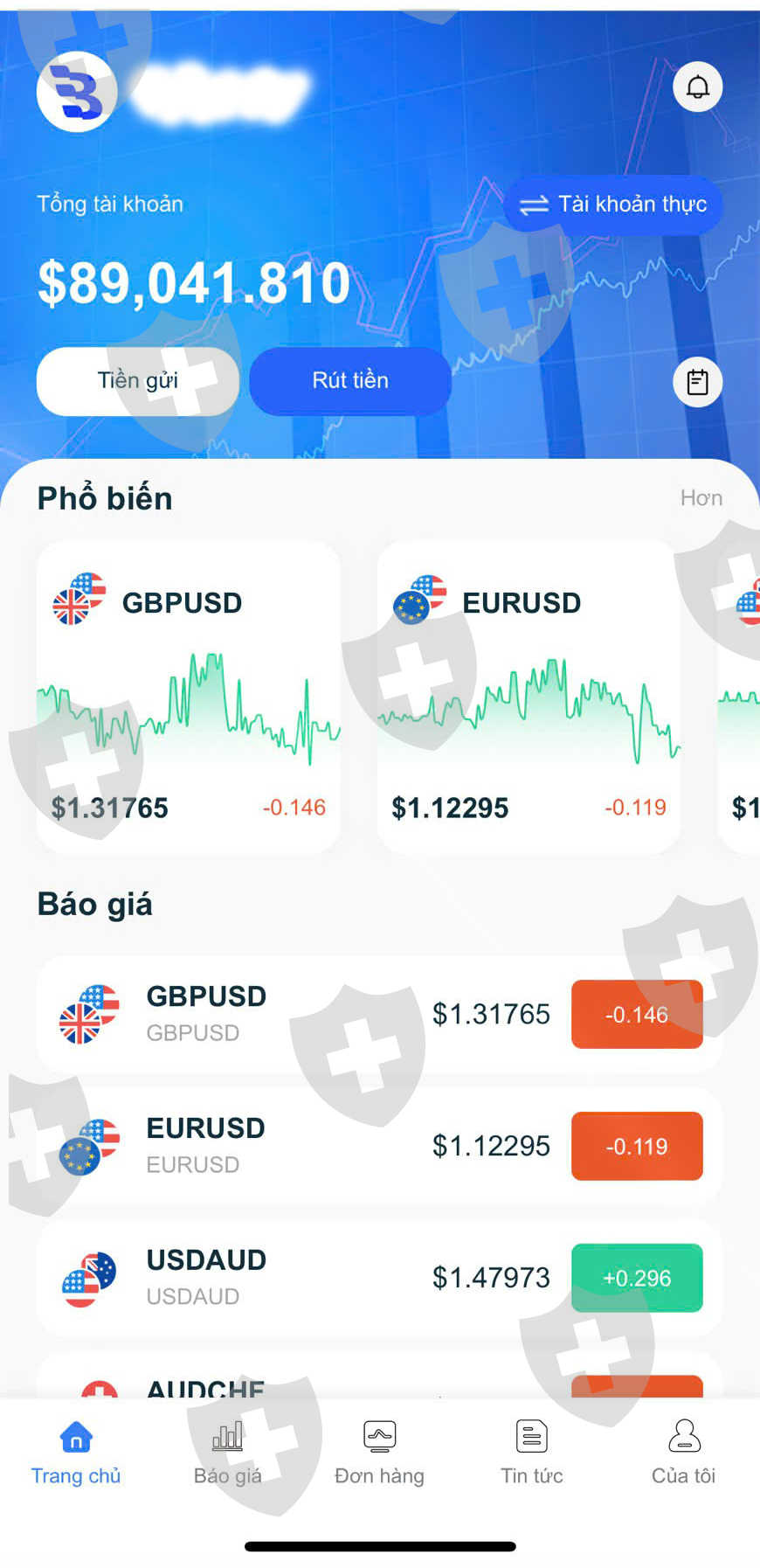Tap the Rút tiền withdraw button
Image resolution: width=760 pixels, height=1568 pixels.
(x=350, y=381)
